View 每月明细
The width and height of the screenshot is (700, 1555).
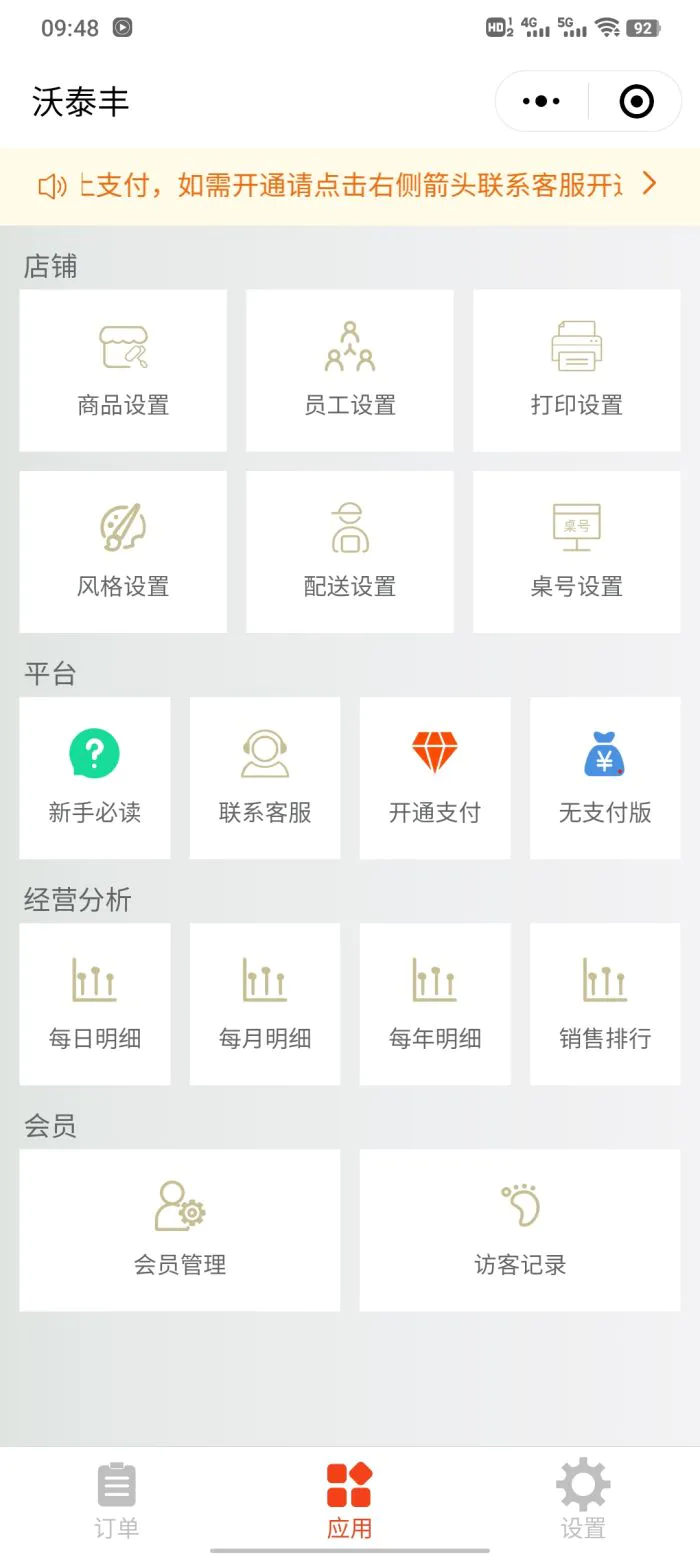click(265, 1004)
